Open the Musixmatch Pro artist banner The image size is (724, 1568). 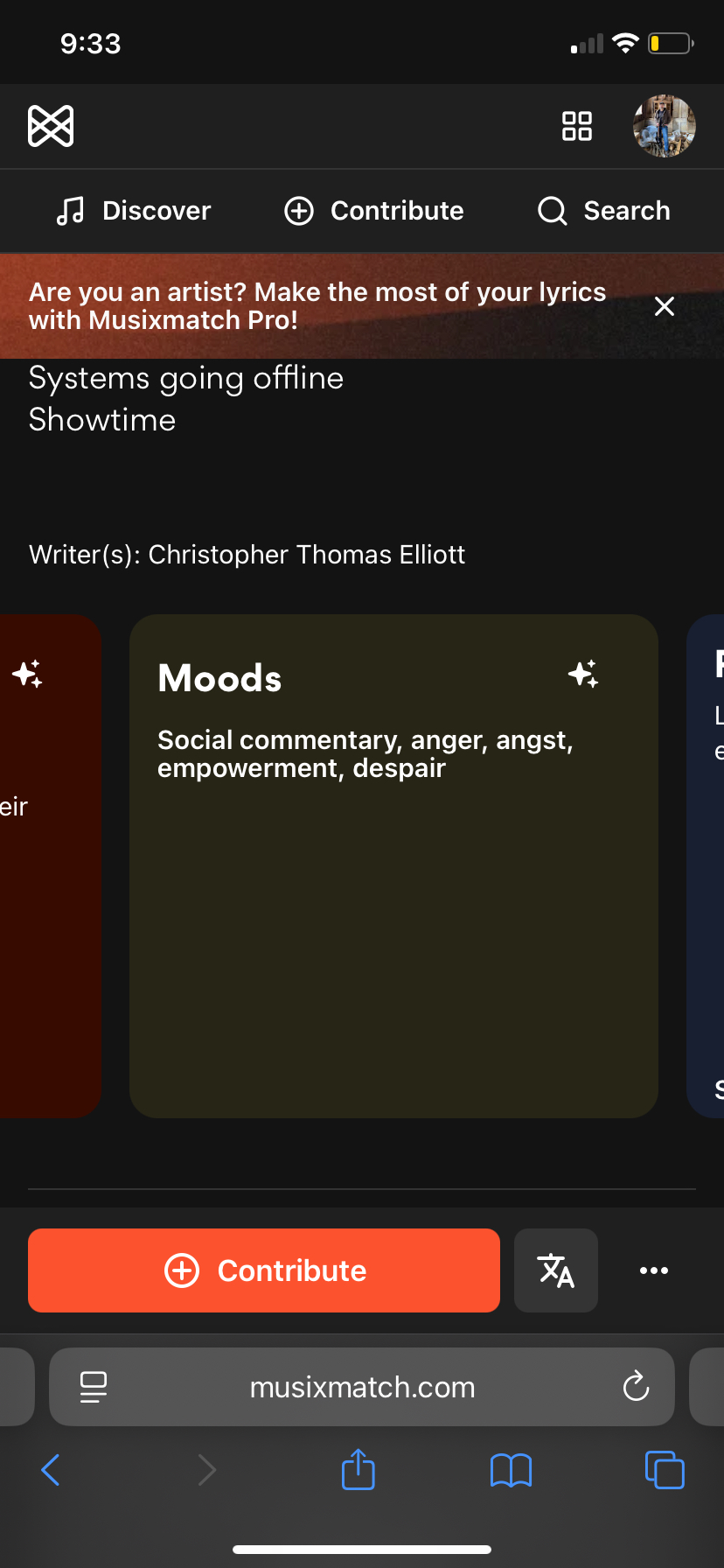click(x=317, y=306)
